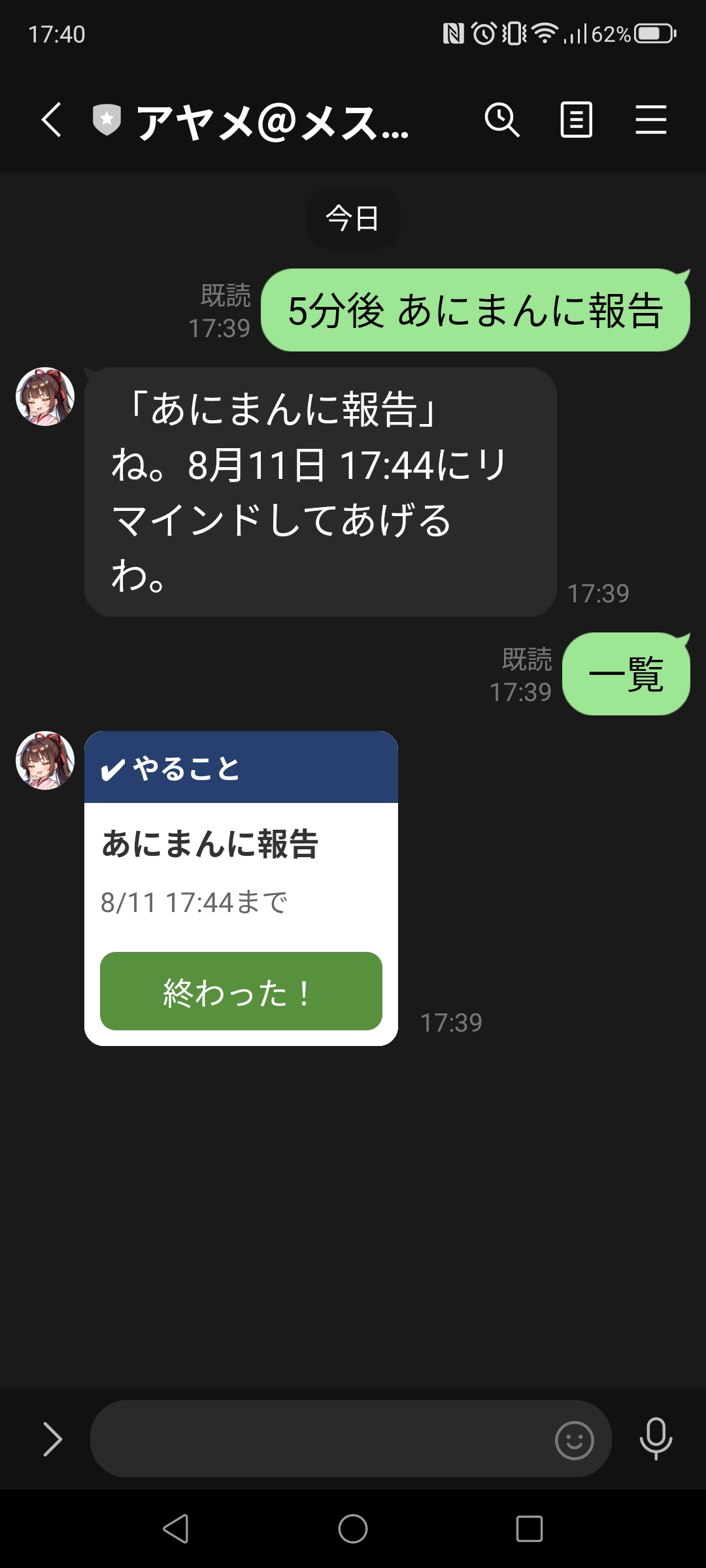Image resolution: width=706 pixels, height=1568 pixels.
Task: Search within this chat
Action: tap(501, 120)
